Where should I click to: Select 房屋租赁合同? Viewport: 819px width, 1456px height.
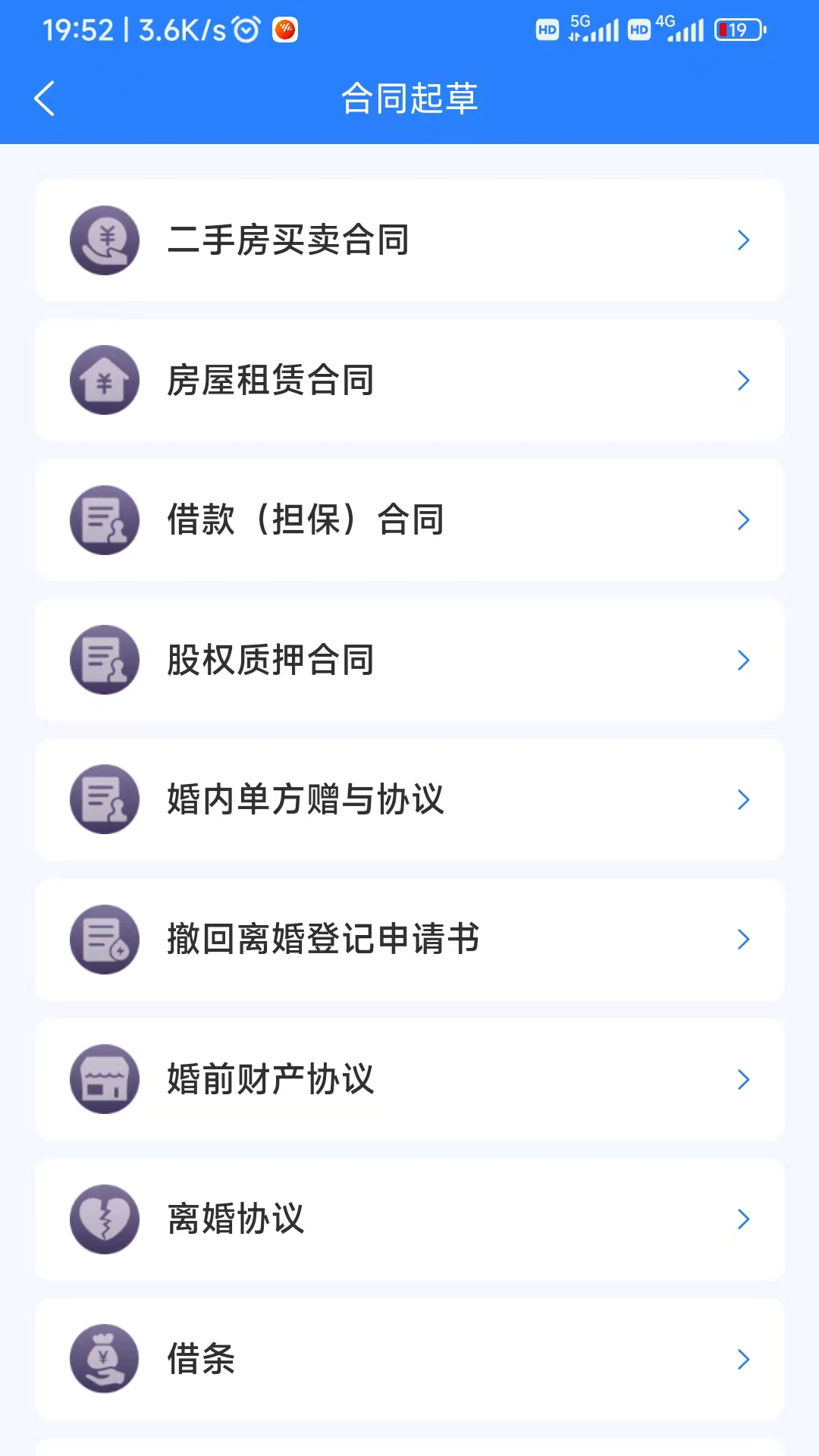409,380
